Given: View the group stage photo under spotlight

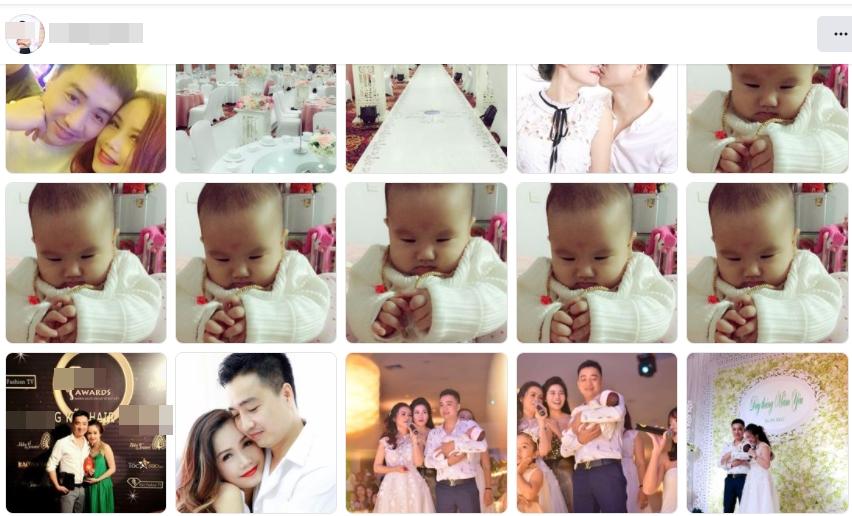Looking at the screenshot, I should 596,433.
